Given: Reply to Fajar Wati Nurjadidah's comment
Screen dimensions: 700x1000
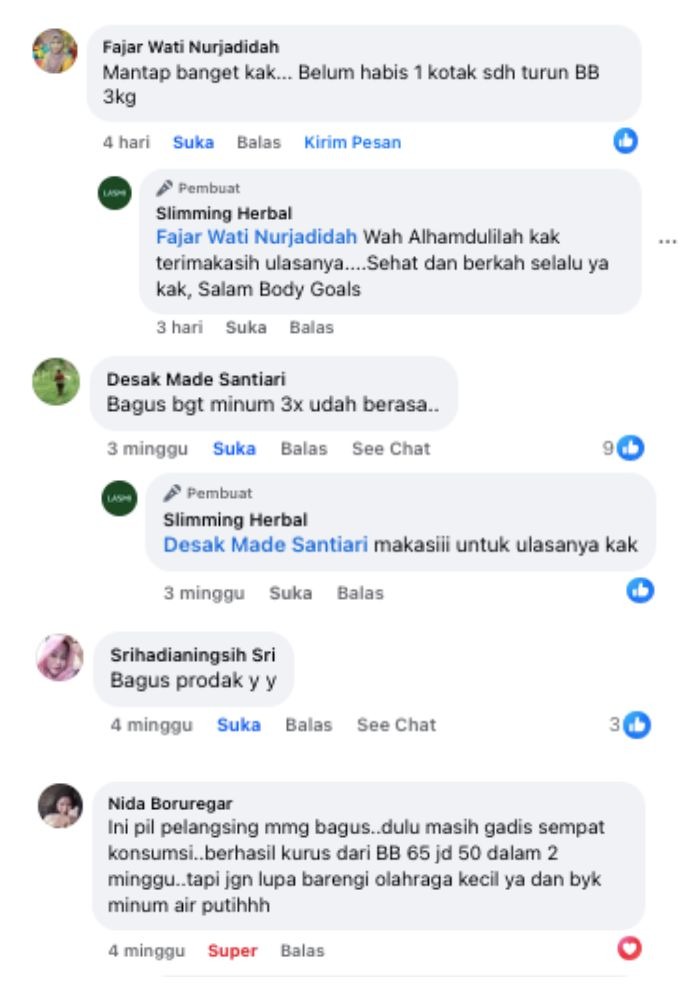Looking at the screenshot, I should [x=258, y=142].
